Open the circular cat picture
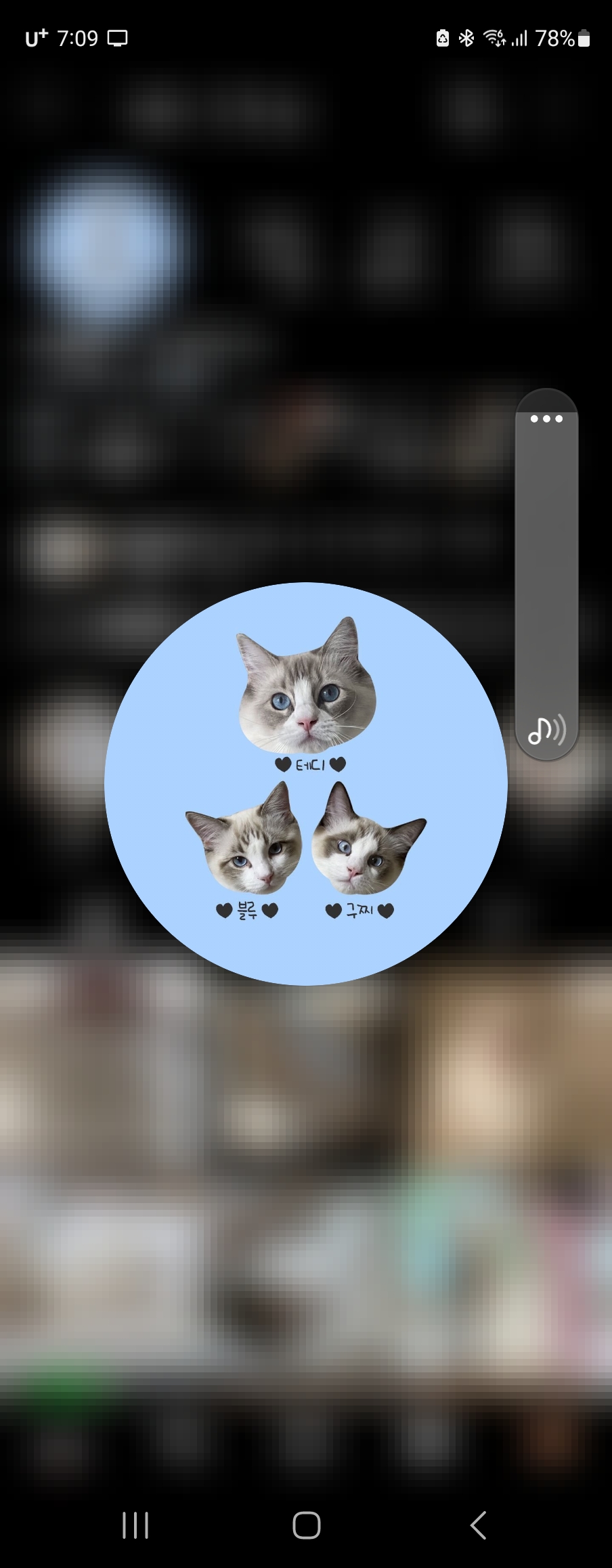This screenshot has height=1568, width=612. click(306, 783)
